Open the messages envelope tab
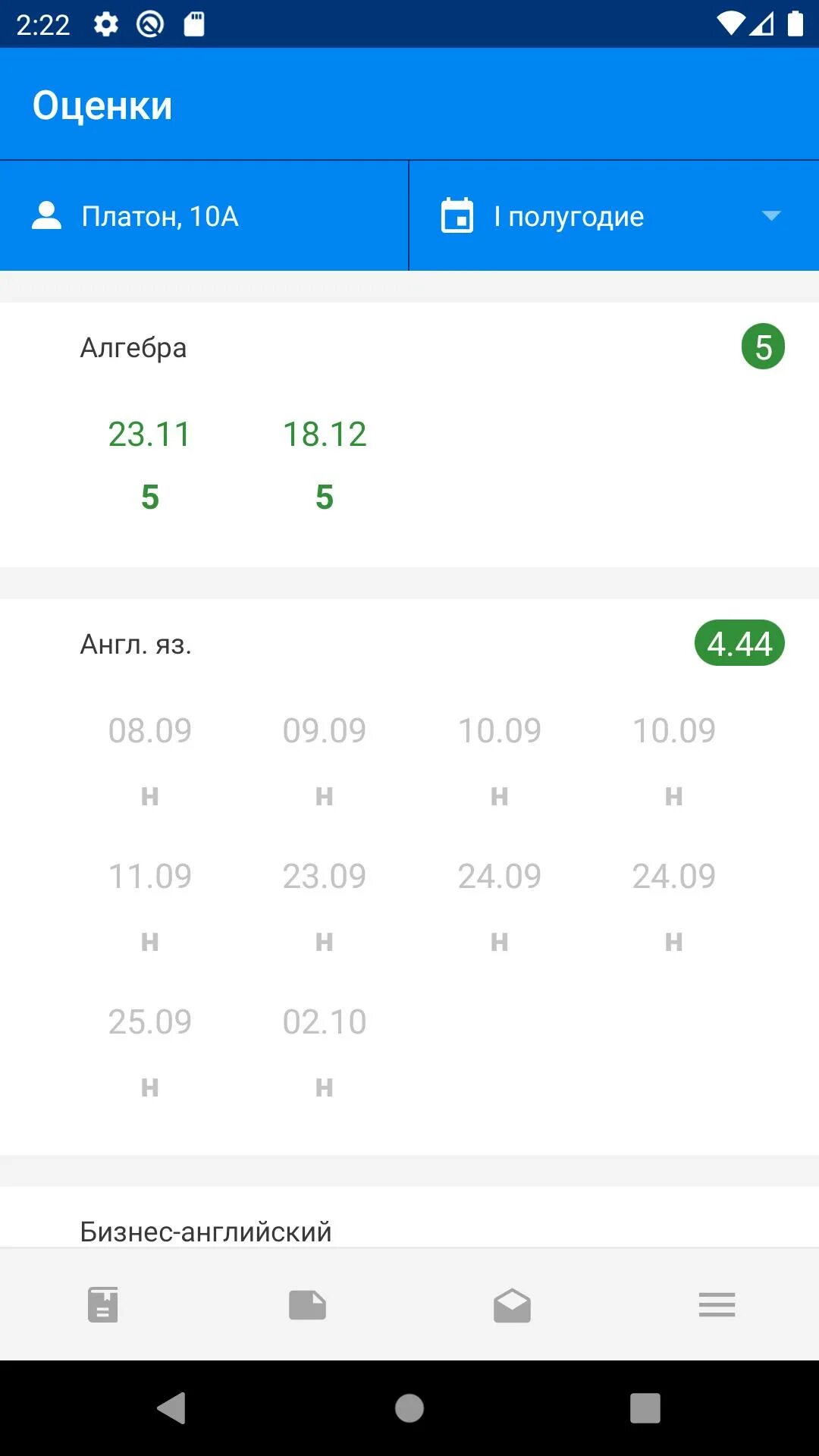The image size is (819, 1456). click(512, 1304)
